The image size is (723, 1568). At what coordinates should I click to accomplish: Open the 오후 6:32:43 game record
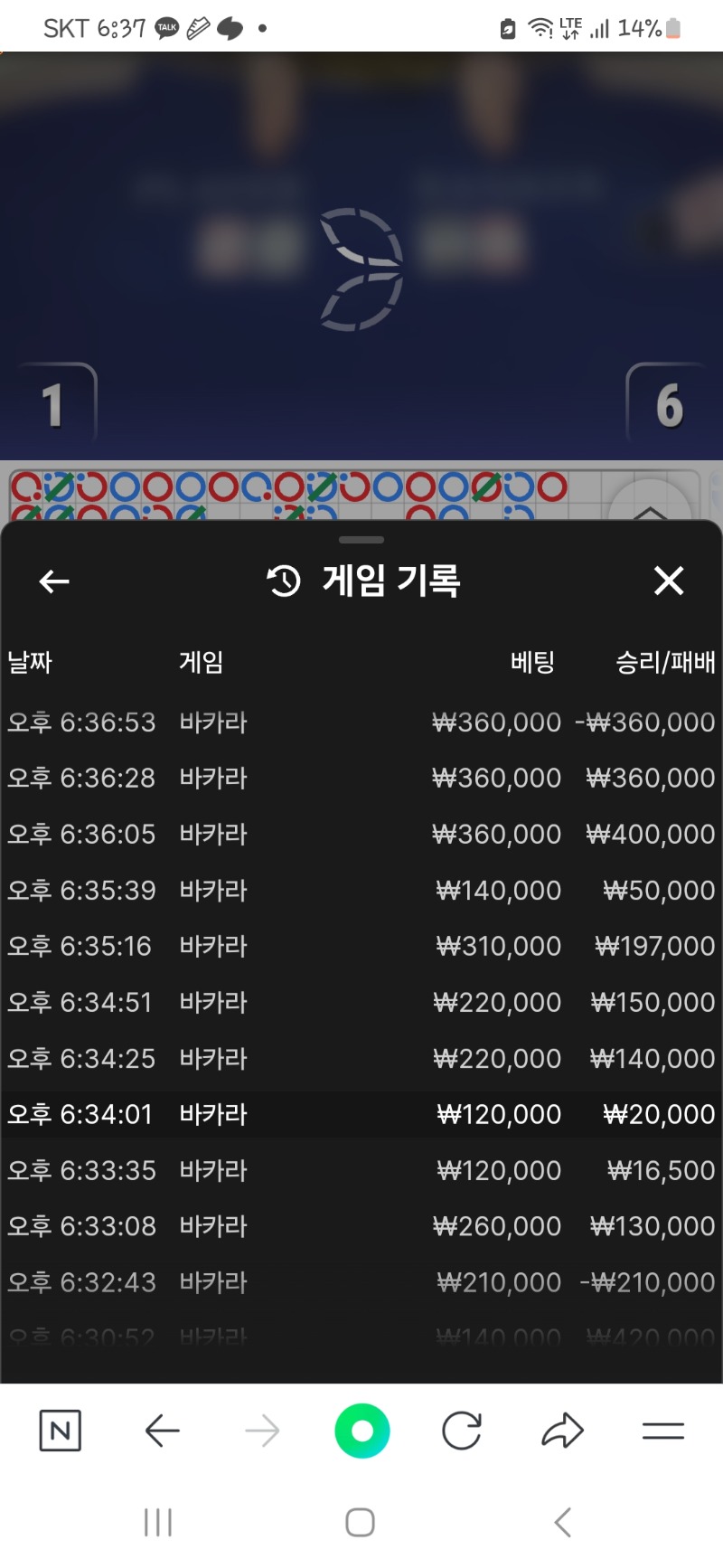click(361, 1283)
